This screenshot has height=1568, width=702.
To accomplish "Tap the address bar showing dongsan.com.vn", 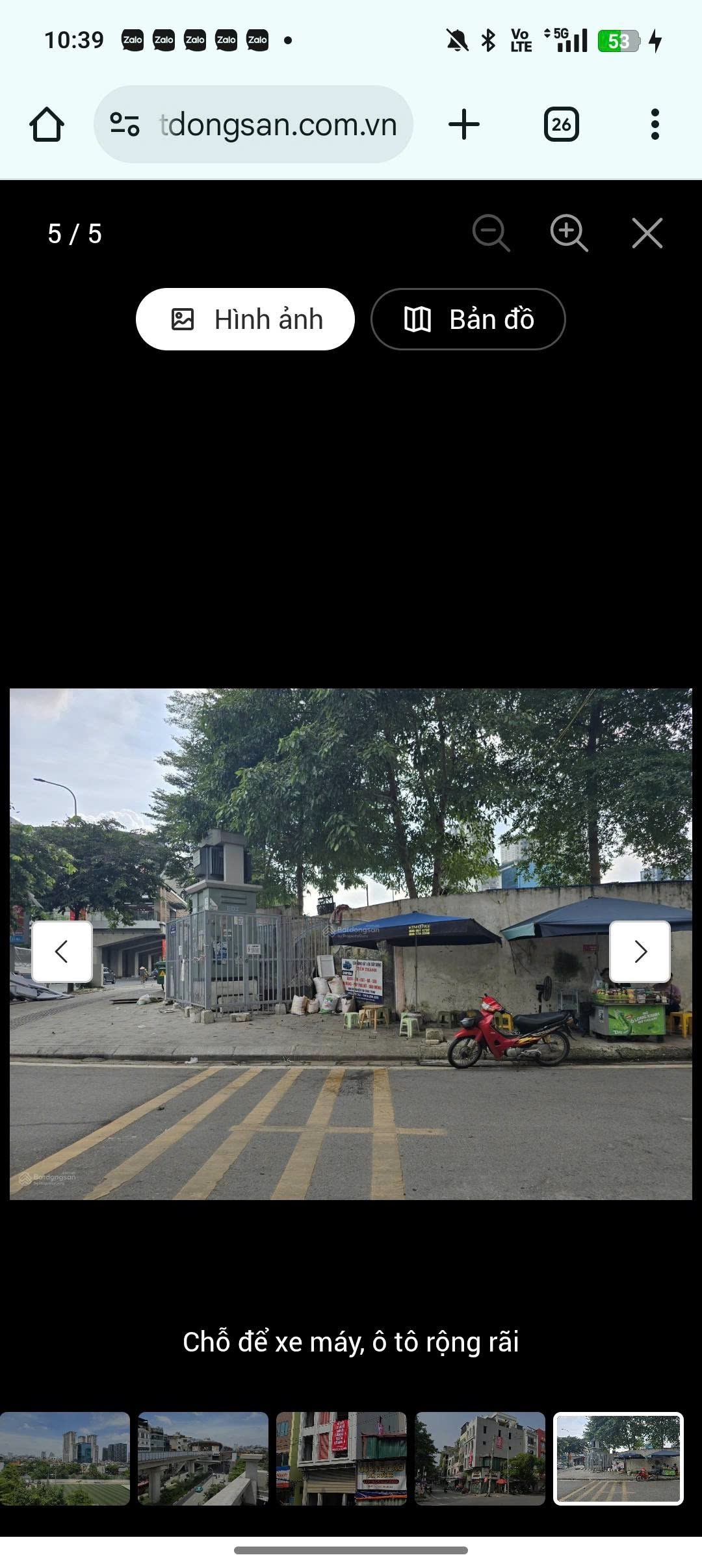I will [x=278, y=124].
